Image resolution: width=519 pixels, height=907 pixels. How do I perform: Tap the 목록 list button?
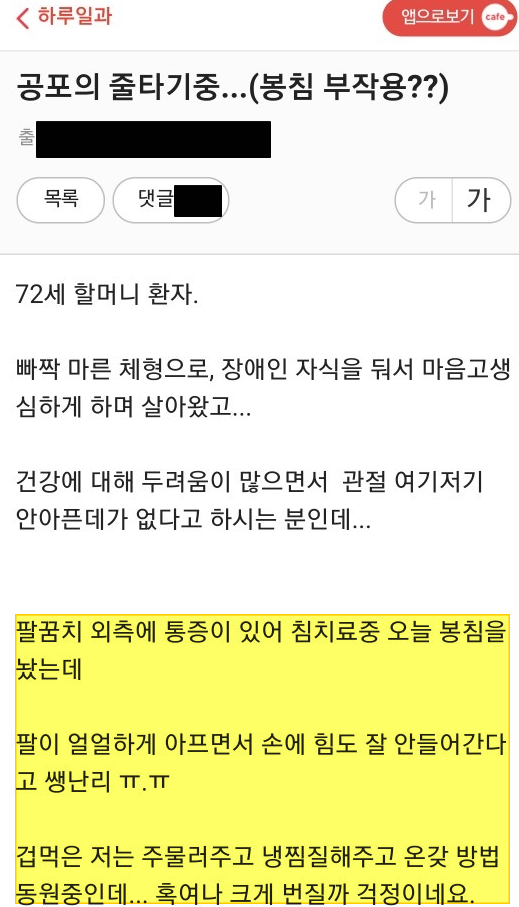click(x=61, y=200)
